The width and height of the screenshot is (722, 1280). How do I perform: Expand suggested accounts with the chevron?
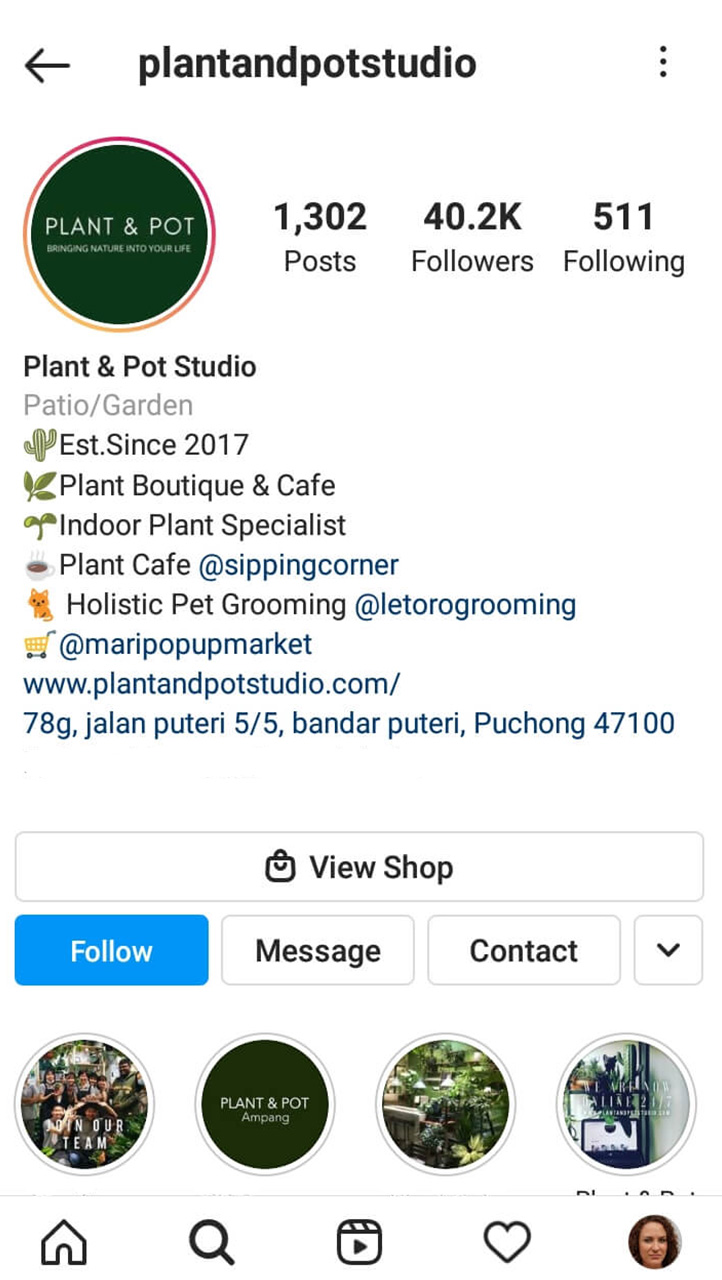pos(668,950)
